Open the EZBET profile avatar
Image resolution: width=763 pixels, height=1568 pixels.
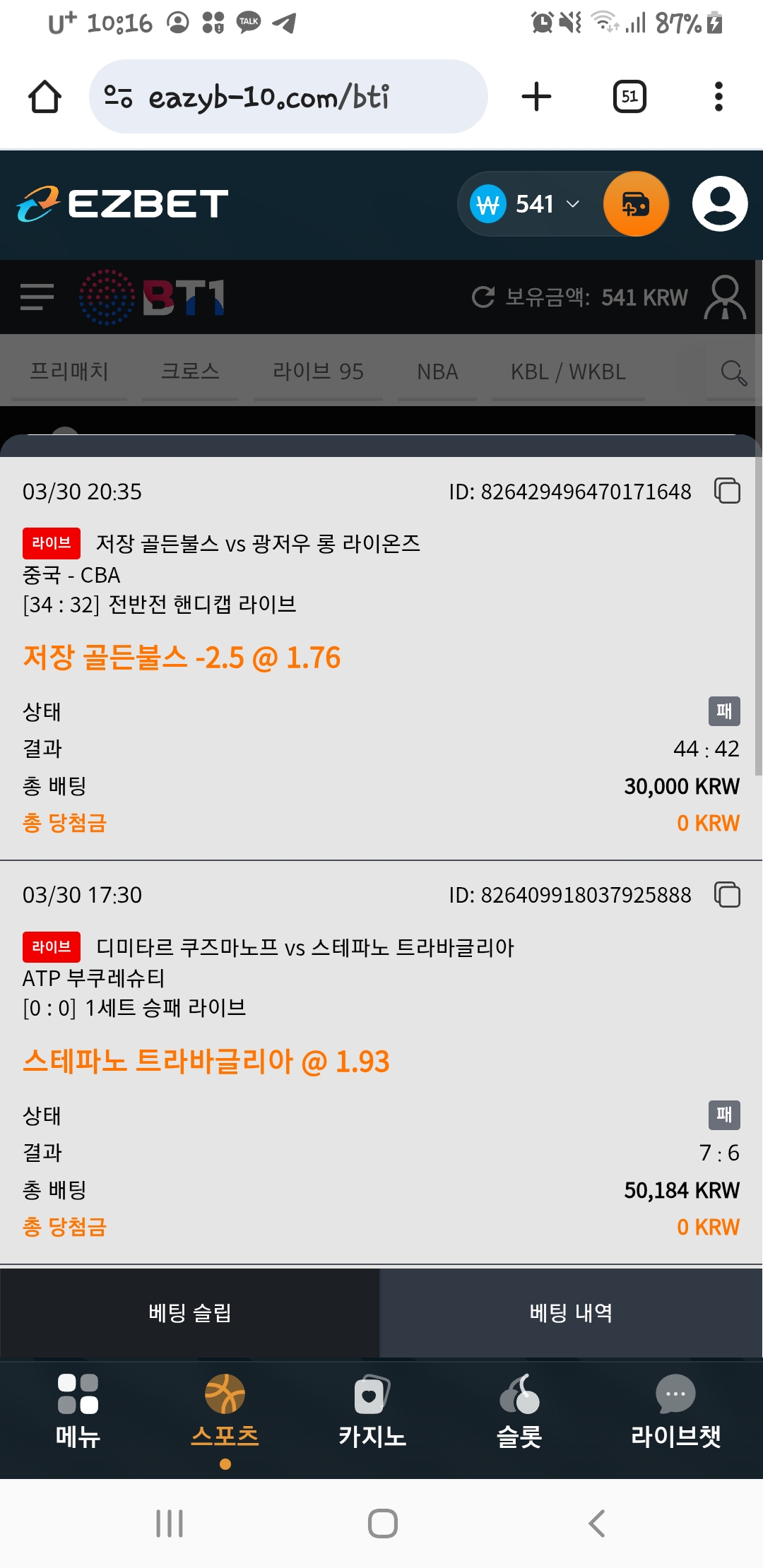(x=720, y=204)
